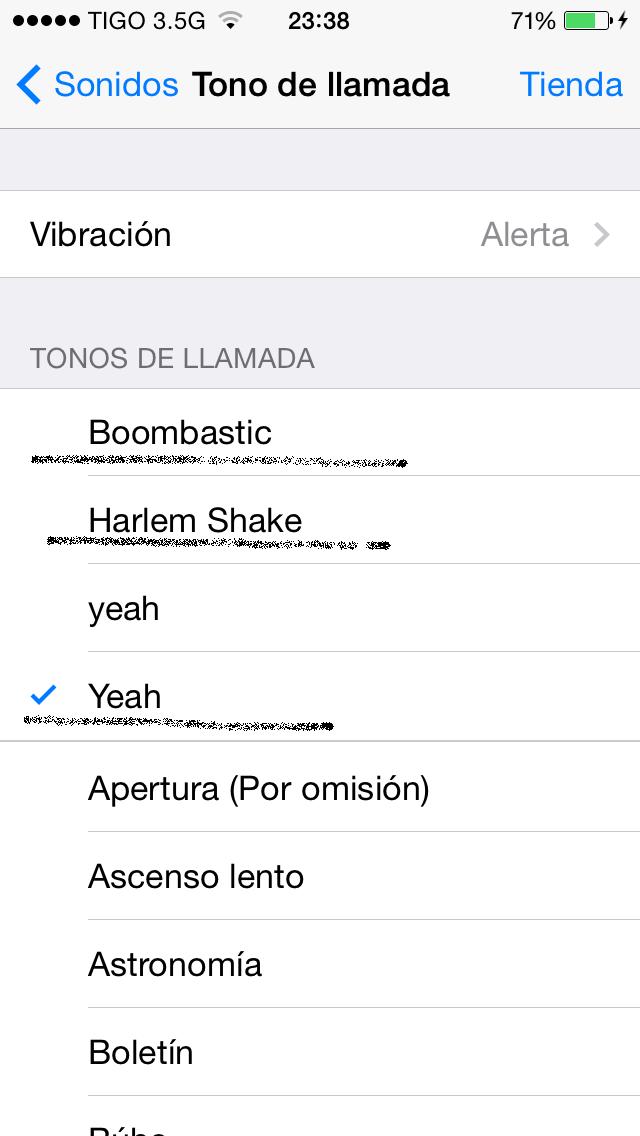The height and width of the screenshot is (1136, 640).
Task: Set Ascenso lento as ringtone
Action: click(320, 876)
